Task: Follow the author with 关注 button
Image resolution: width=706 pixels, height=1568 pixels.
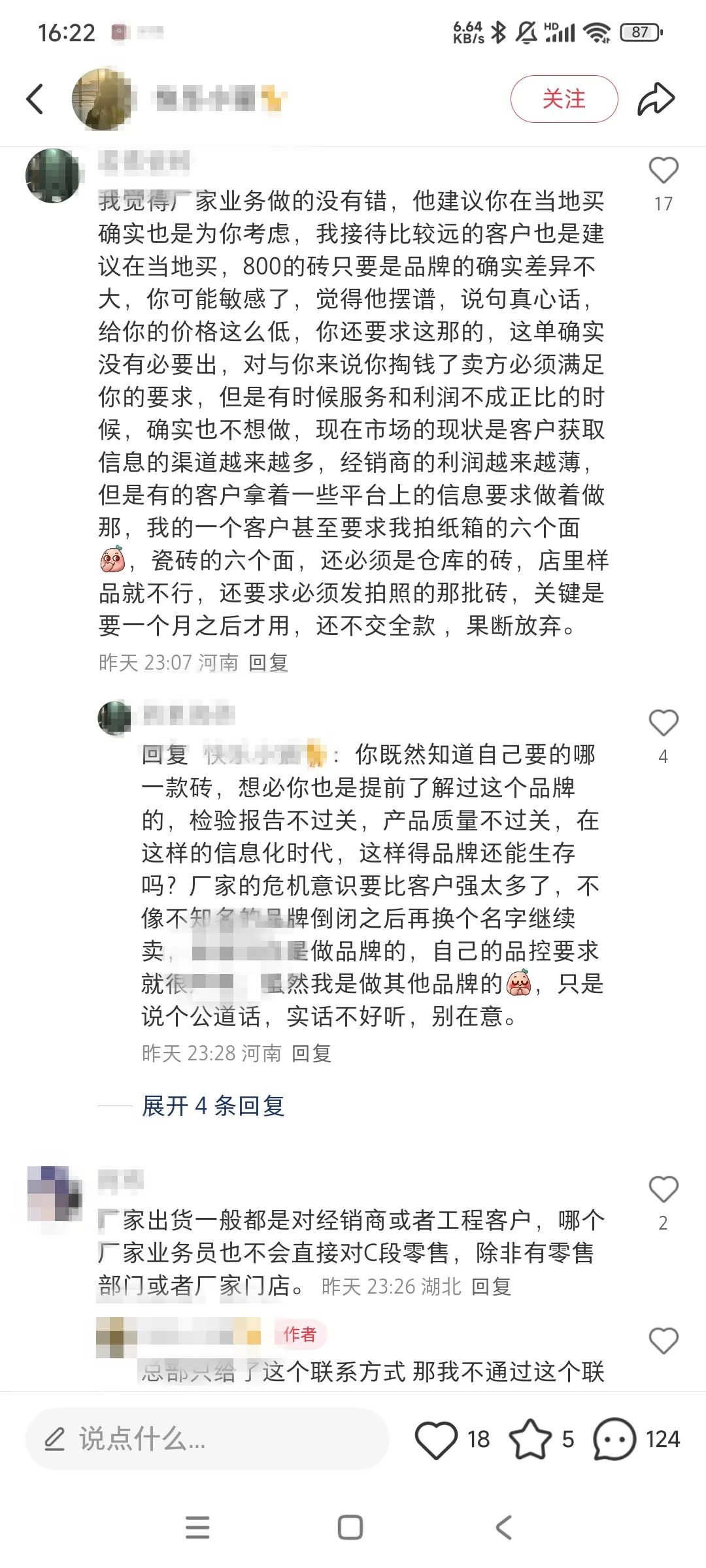Action: [563, 99]
